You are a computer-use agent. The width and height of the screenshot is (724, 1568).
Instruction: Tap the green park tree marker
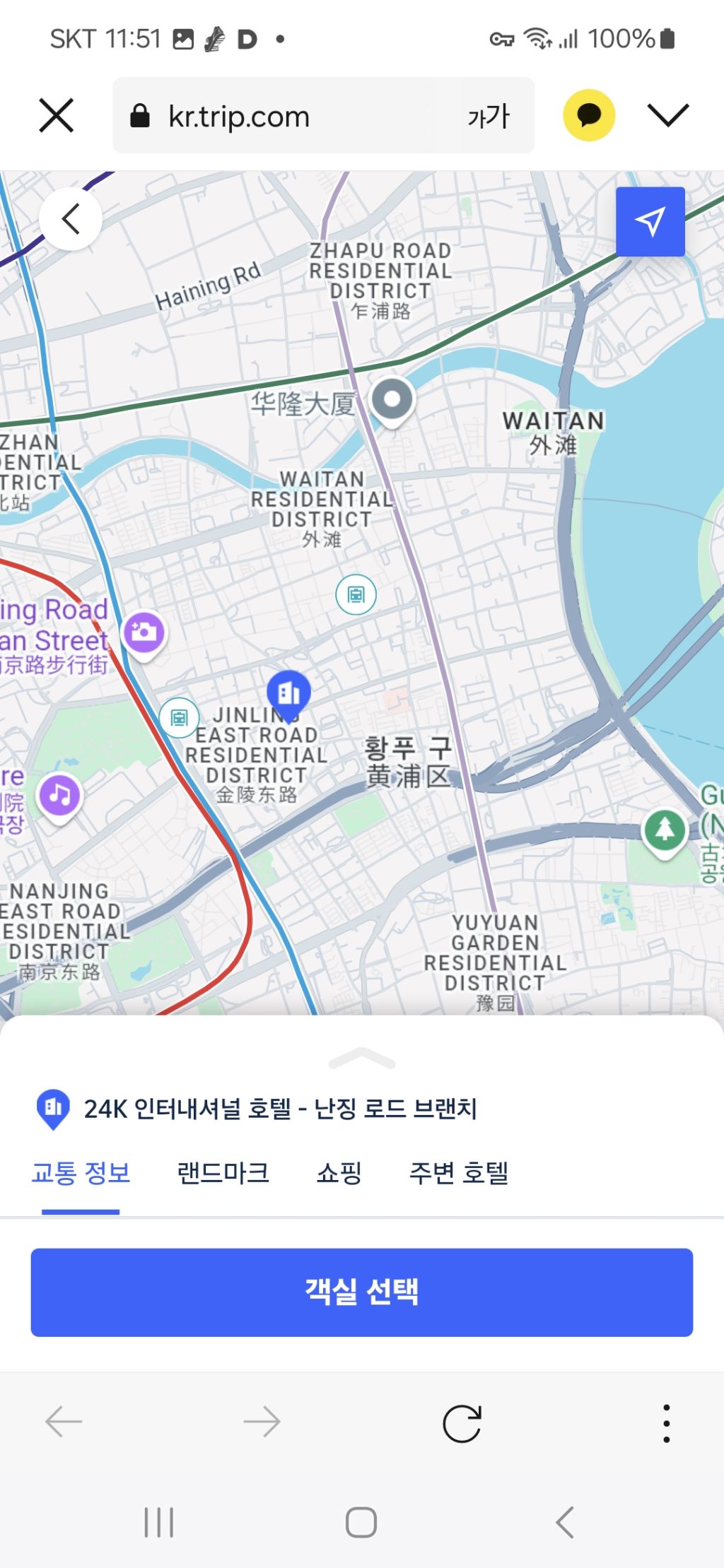[x=665, y=830]
